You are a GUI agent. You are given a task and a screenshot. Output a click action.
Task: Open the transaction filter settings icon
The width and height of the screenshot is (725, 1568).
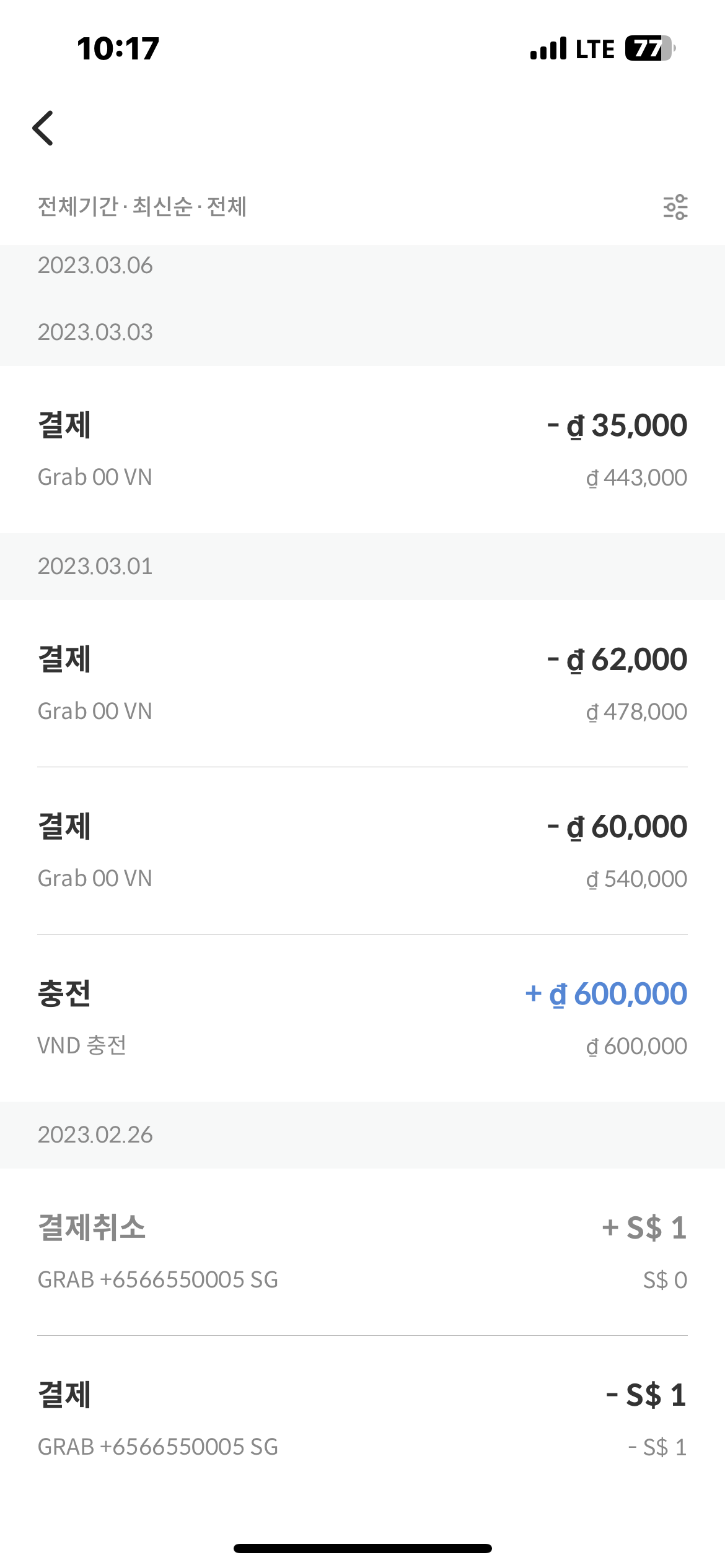[675, 207]
